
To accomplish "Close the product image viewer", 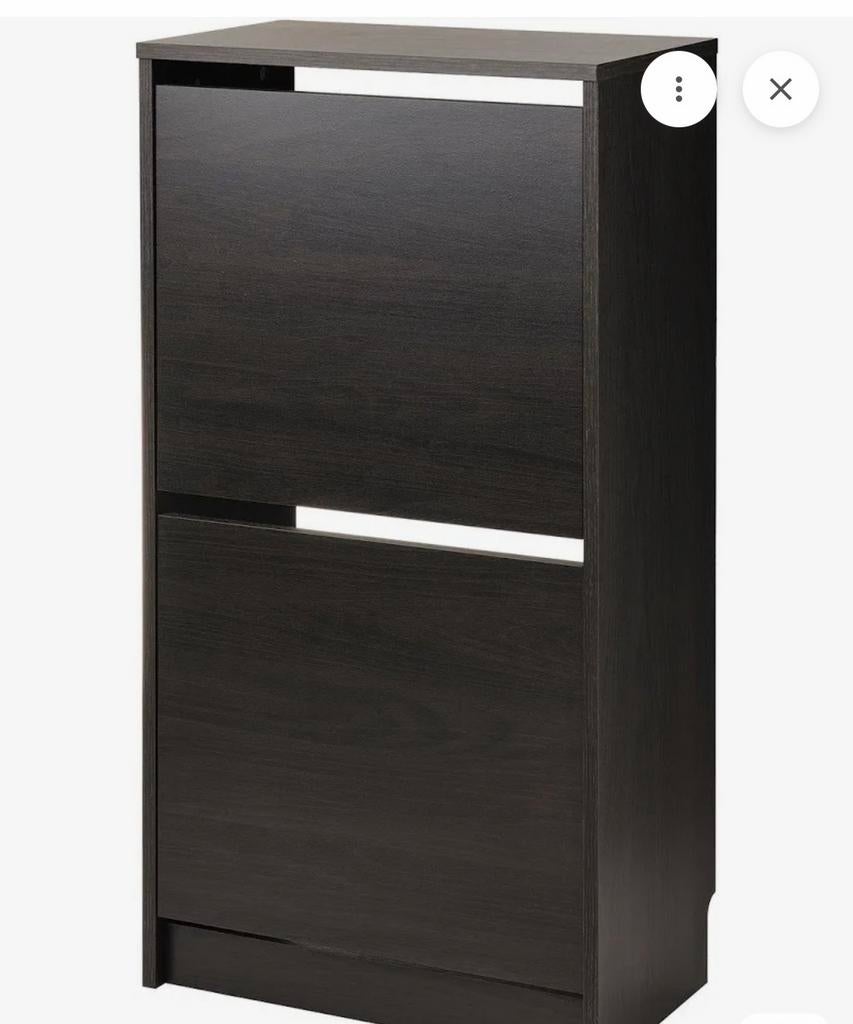I will 780,89.
